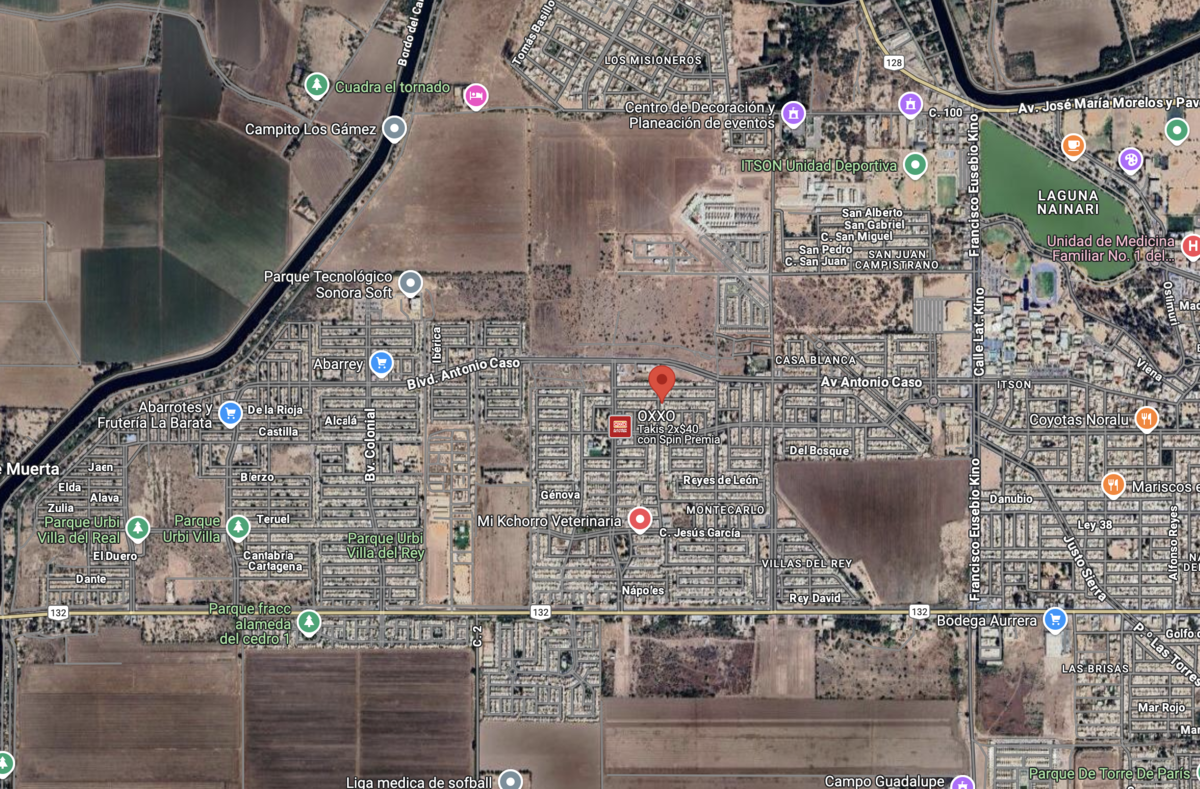Tap the ITSON Unidad Deportiva marker
Screen dimensions: 1200x789
914,164
